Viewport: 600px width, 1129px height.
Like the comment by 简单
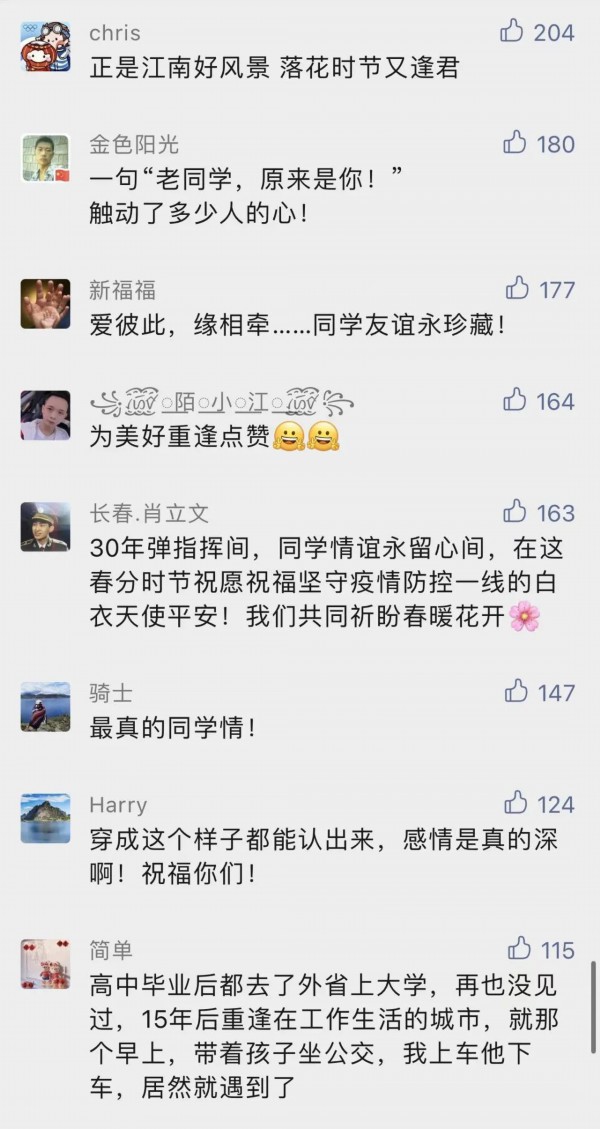click(x=519, y=947)
